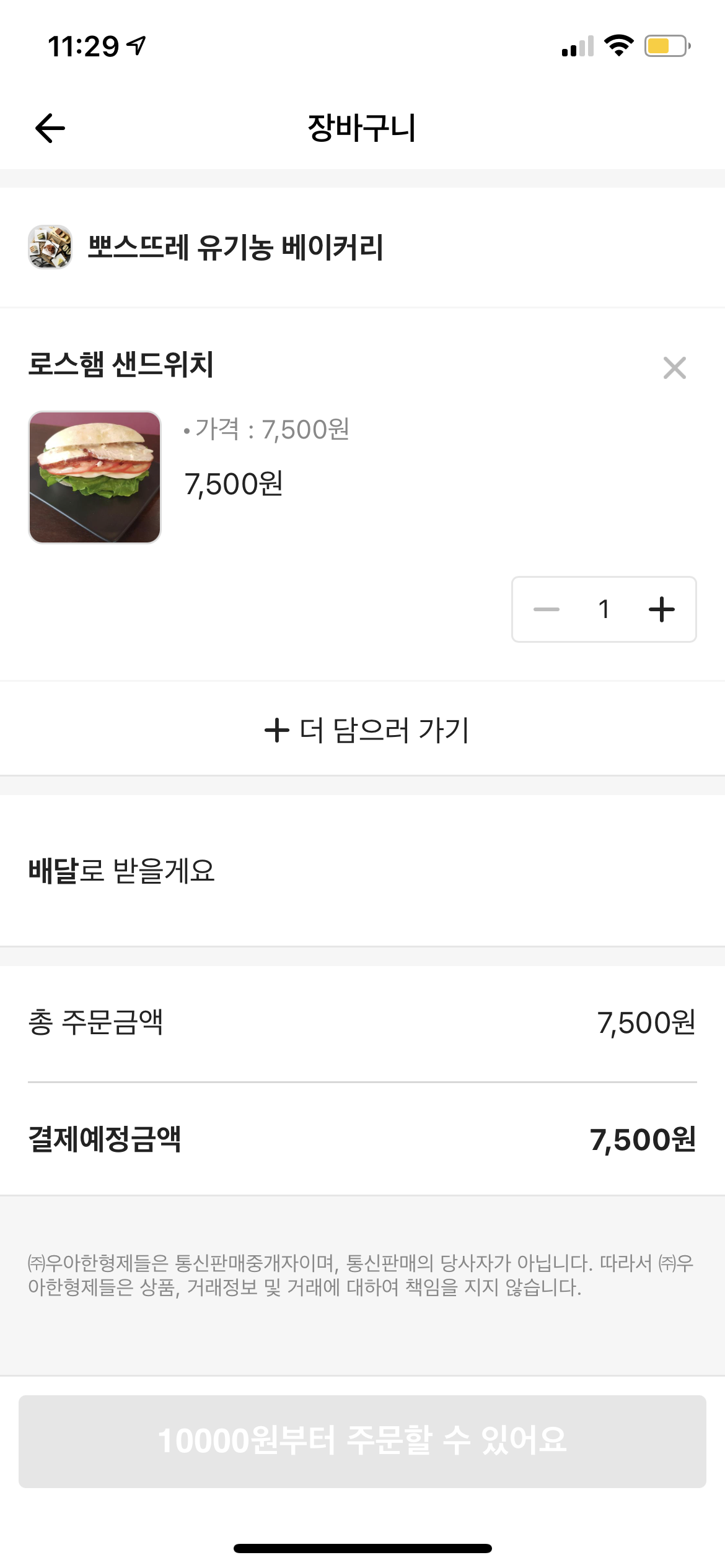Remove 로스햄 샌드위치 from the cart
This screenshot has width=725, height=1568.
click(x=674, y=368)
